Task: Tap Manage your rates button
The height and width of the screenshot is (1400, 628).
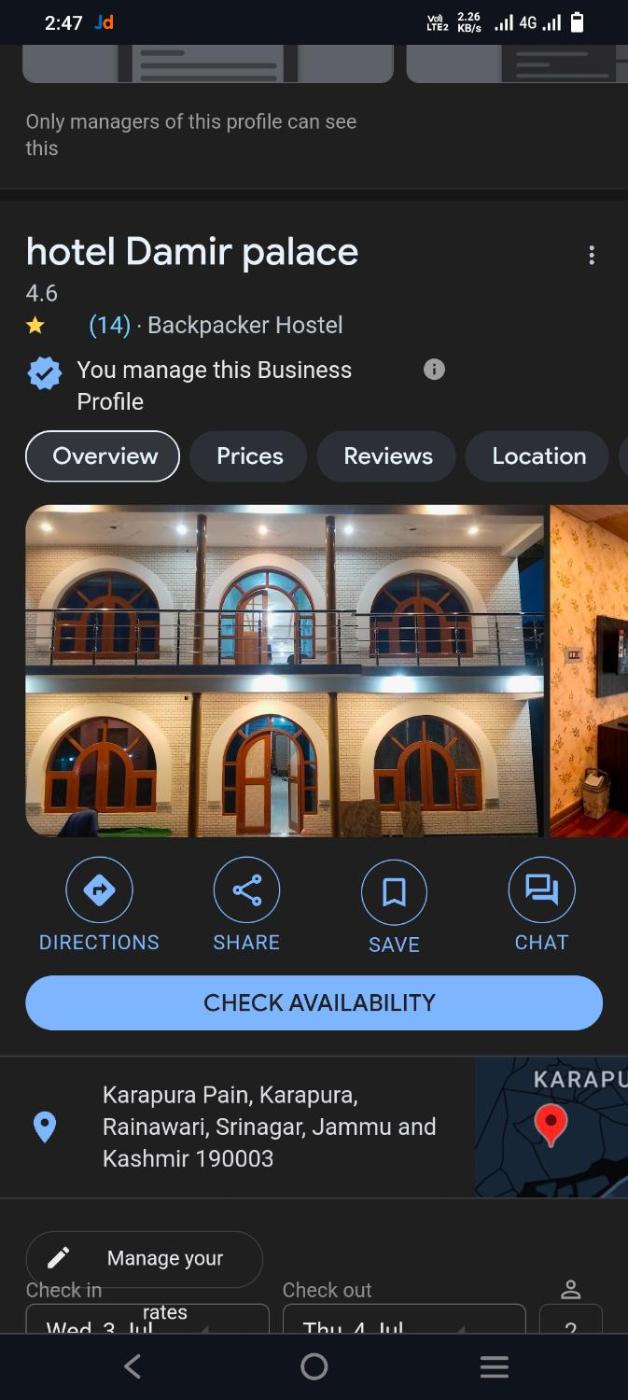Action: pos(144,1259)
